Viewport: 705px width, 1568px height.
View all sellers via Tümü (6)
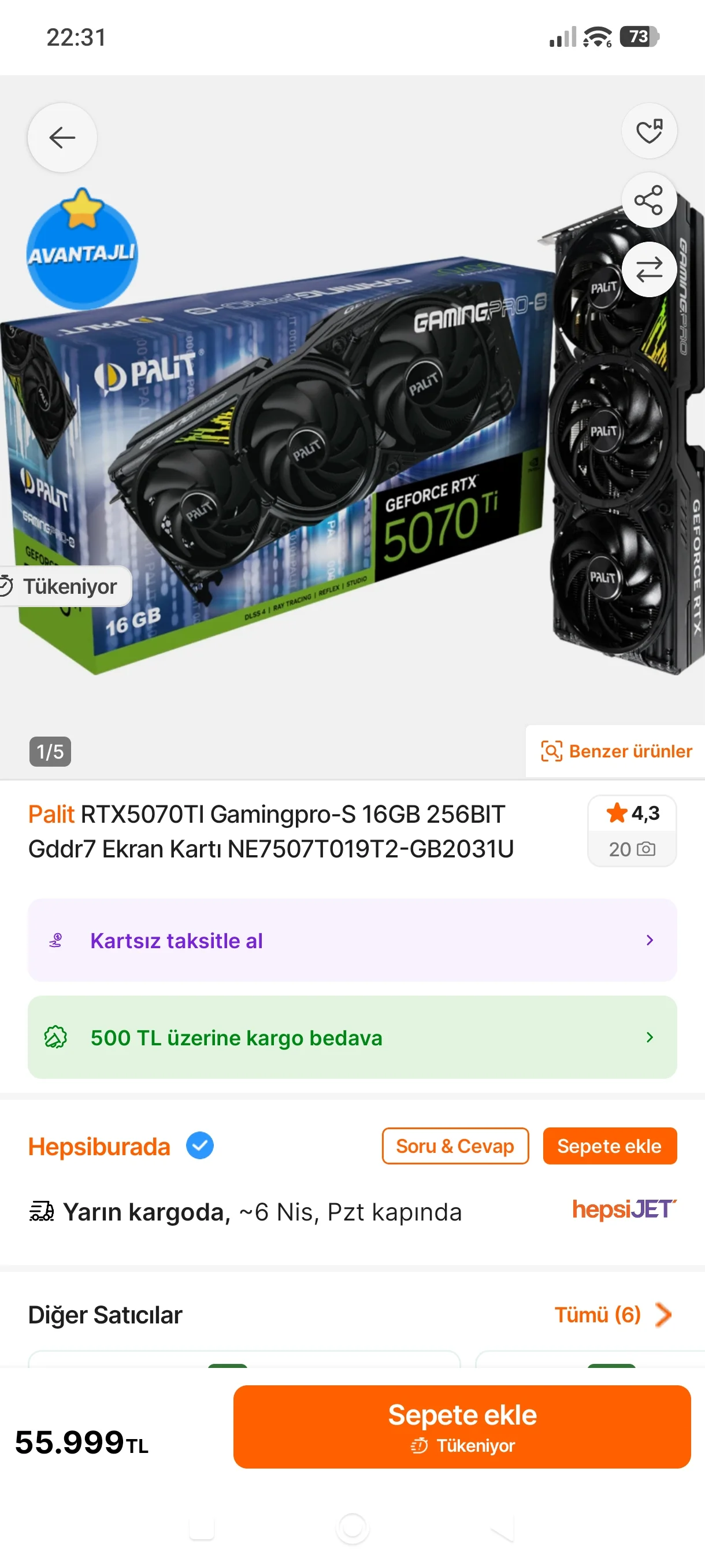pos(611,1315)
